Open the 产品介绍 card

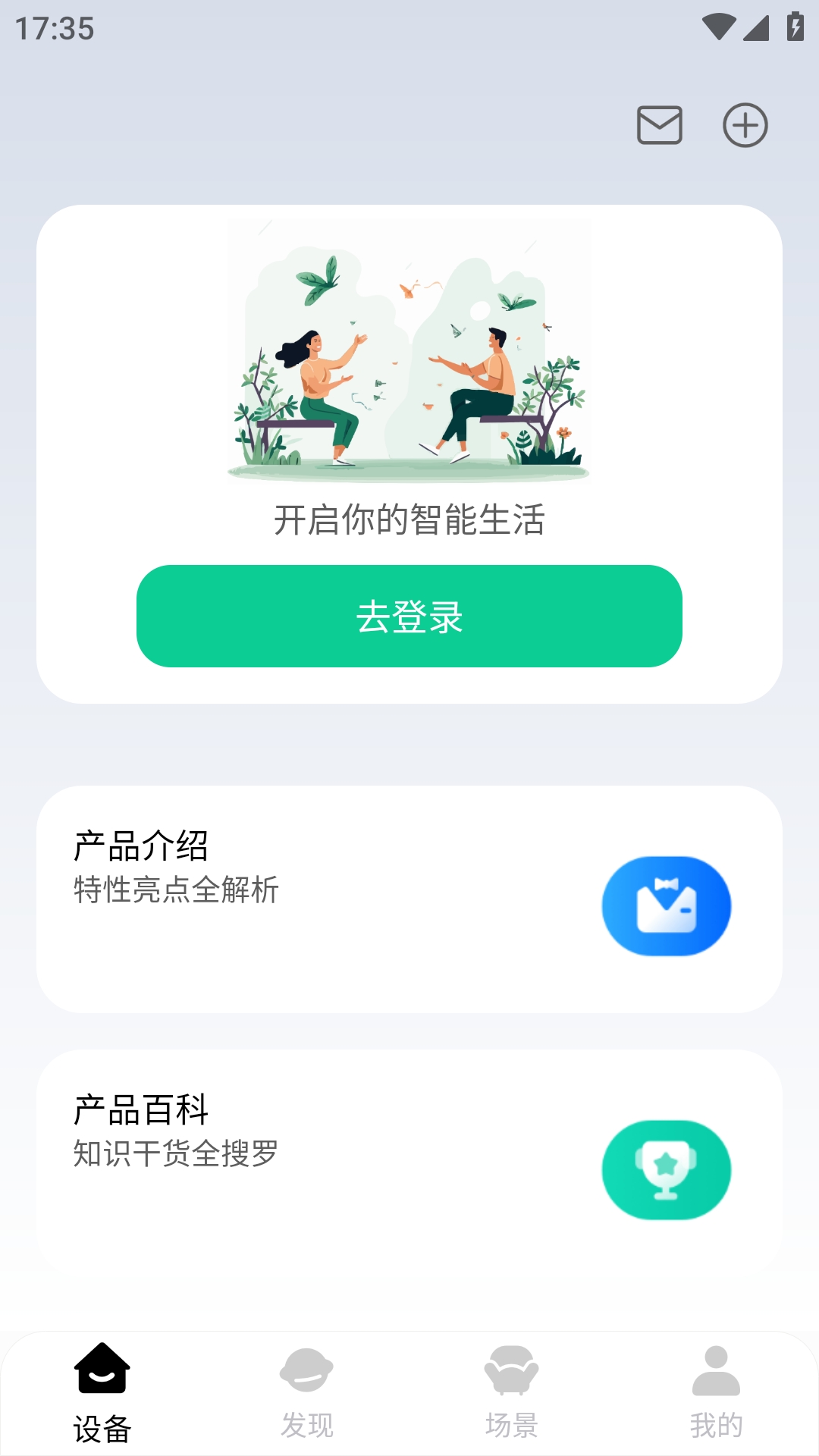[409, 899]
